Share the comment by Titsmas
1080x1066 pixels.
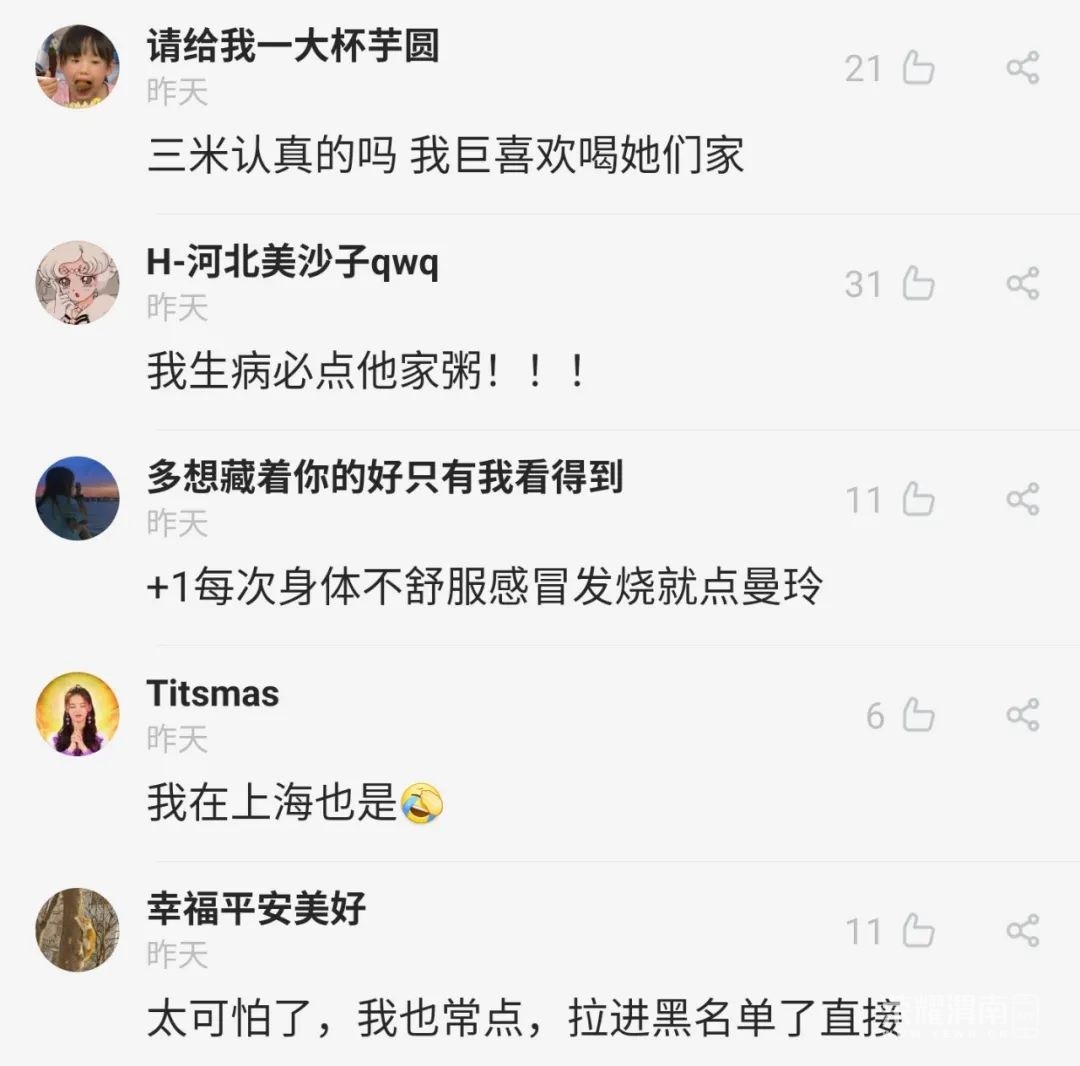click(x=1022, y=715)
